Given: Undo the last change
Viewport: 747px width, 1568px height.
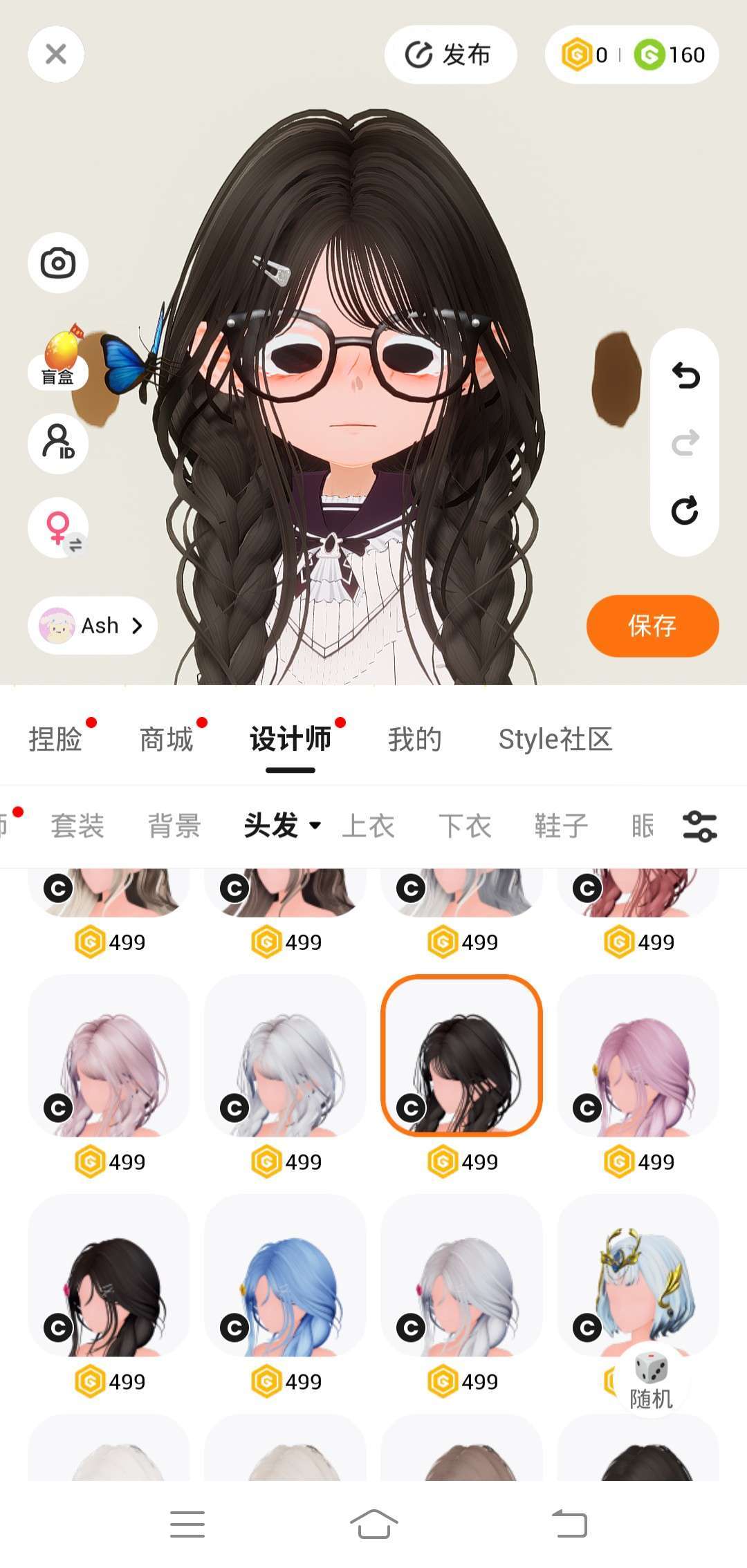Looking at the screenshot, I should (685, 375).
